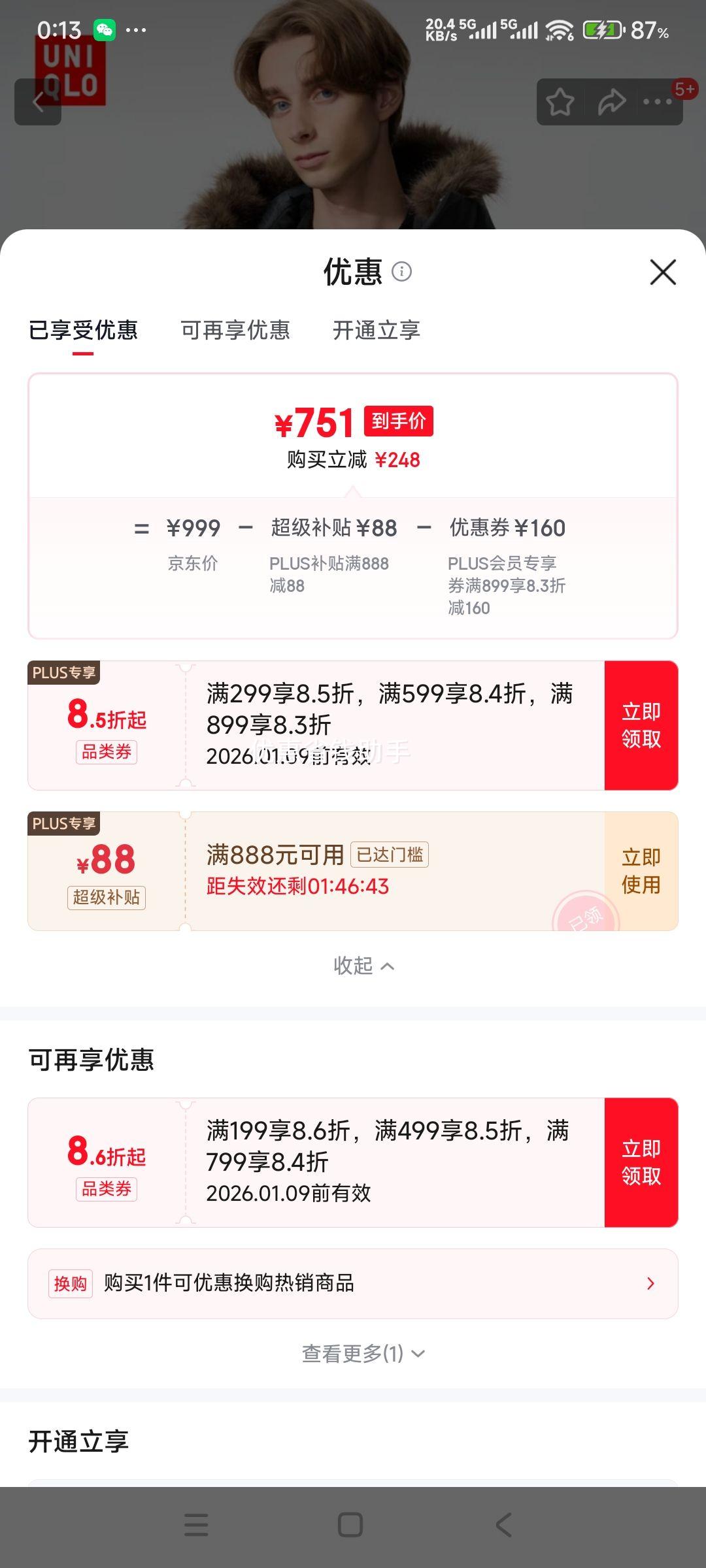Open the favorites star icon

[x=561, y=101]
